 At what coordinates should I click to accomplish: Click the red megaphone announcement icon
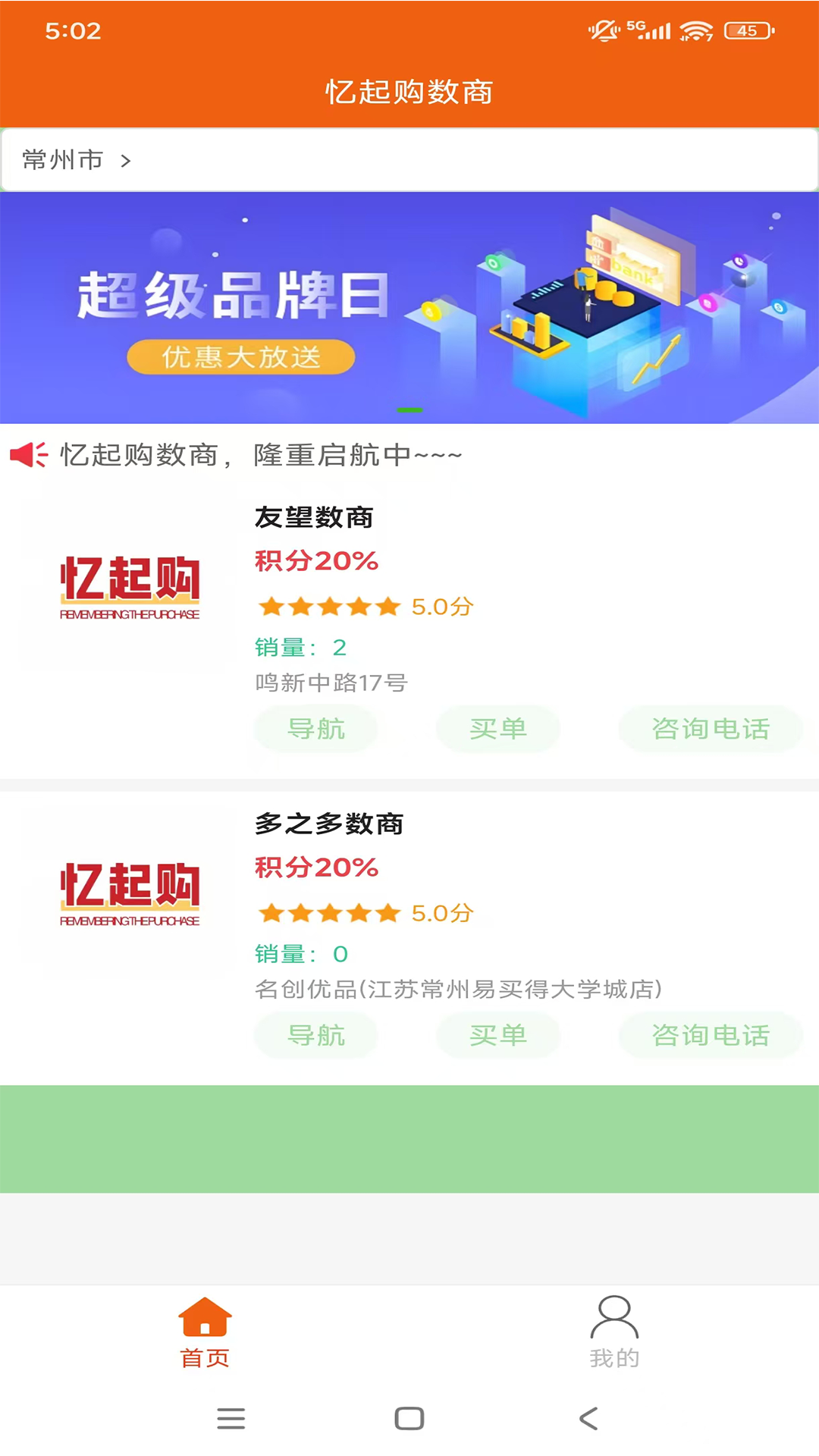coord(28,455)
